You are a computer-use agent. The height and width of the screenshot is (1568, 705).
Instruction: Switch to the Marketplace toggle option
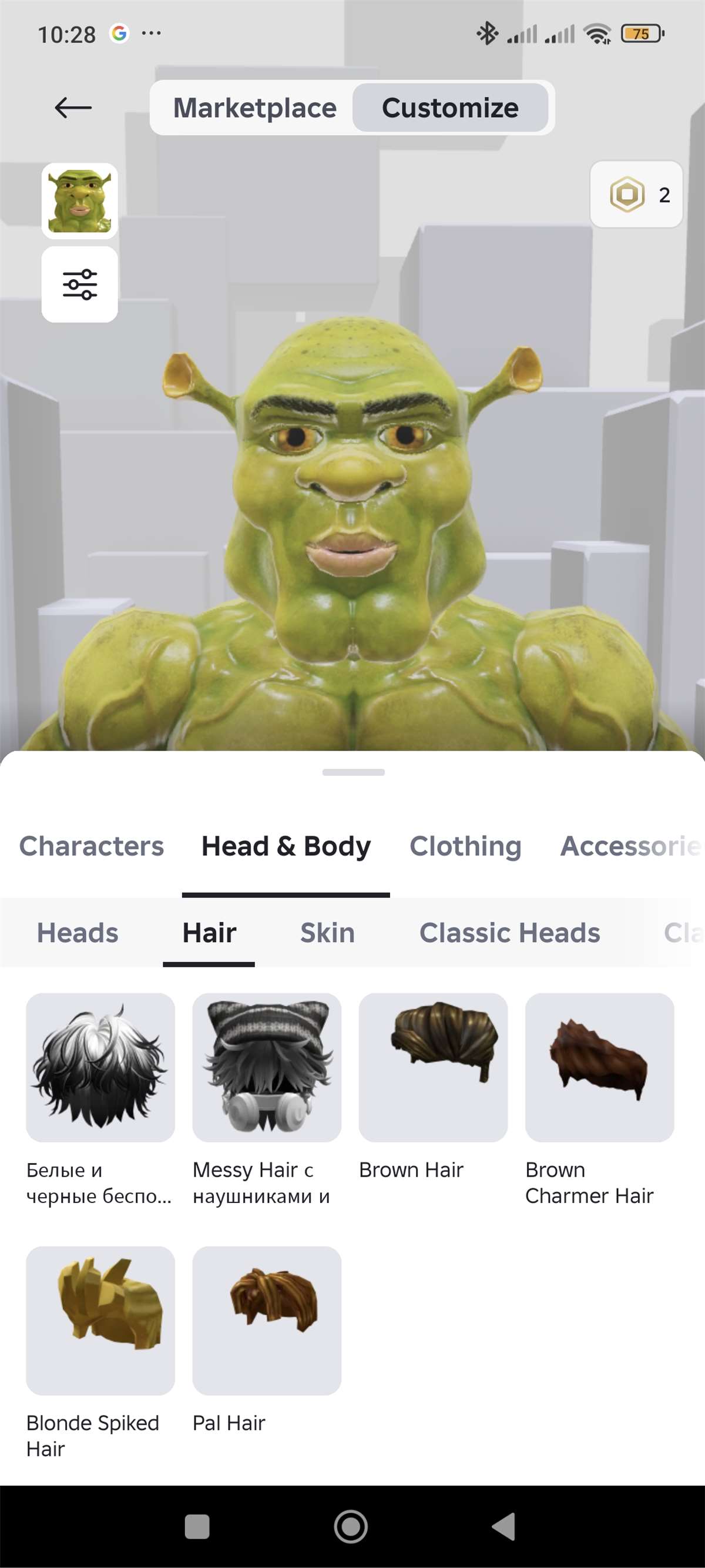(256, 108)
